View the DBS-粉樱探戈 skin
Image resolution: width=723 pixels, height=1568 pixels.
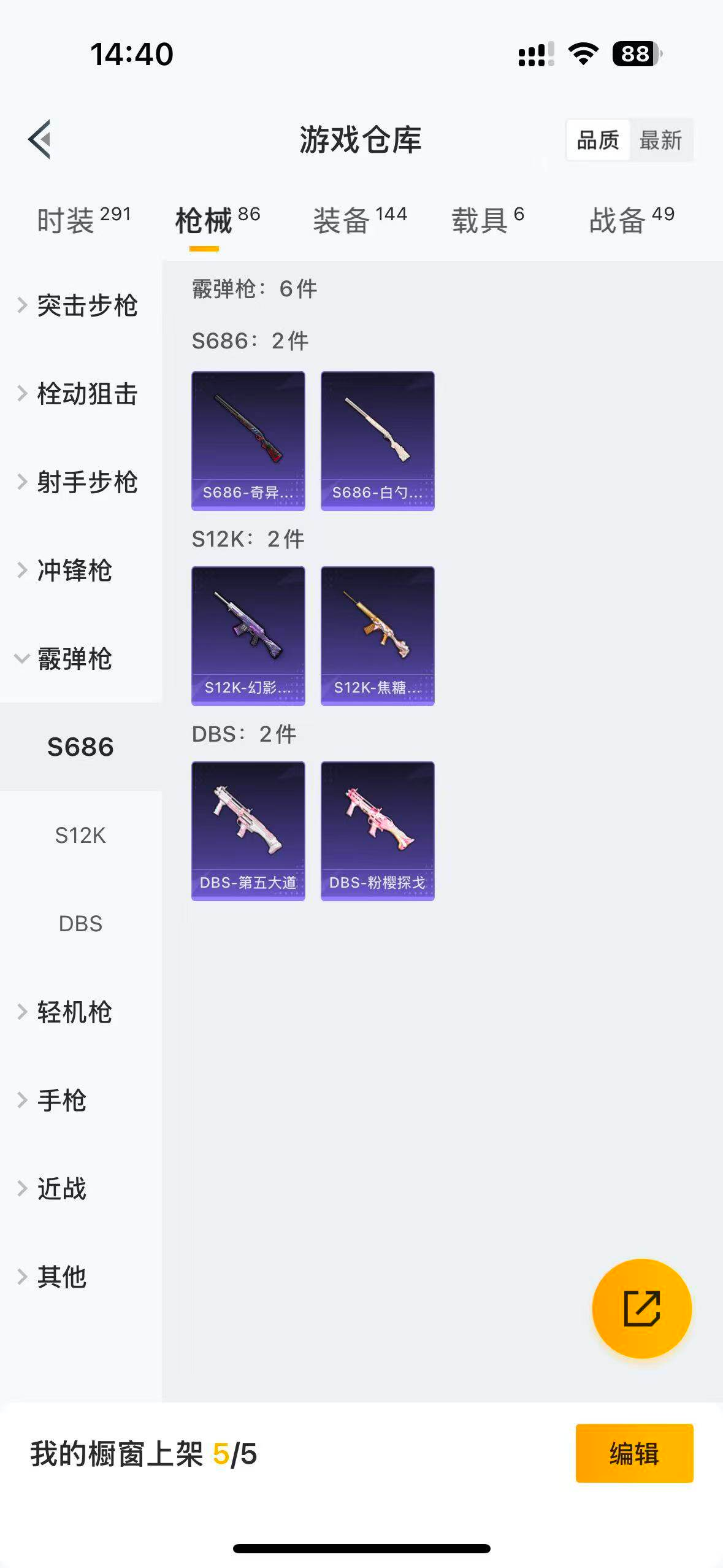point(378,831)
